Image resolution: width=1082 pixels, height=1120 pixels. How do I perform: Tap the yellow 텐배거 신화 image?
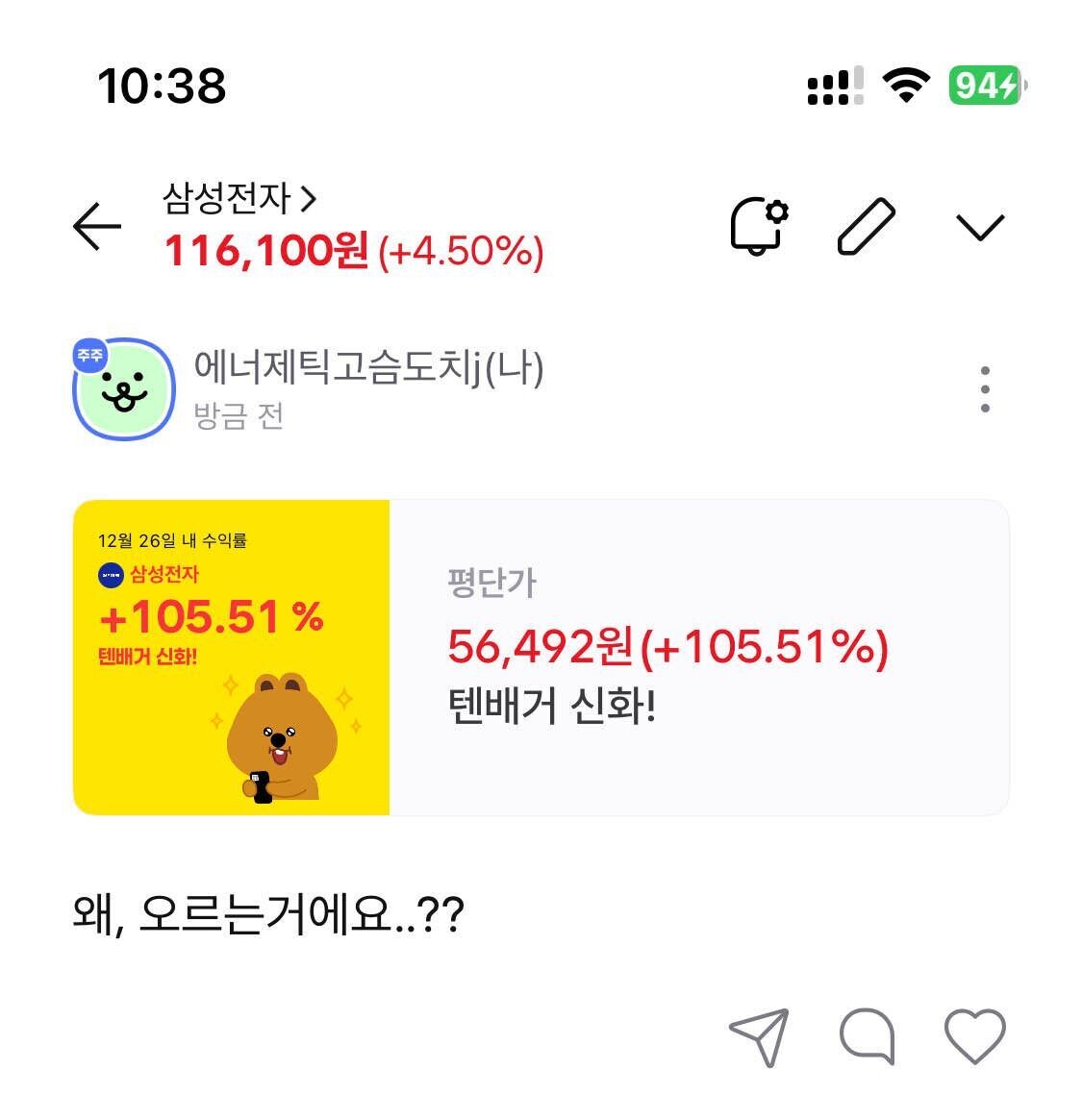point(231,656)
